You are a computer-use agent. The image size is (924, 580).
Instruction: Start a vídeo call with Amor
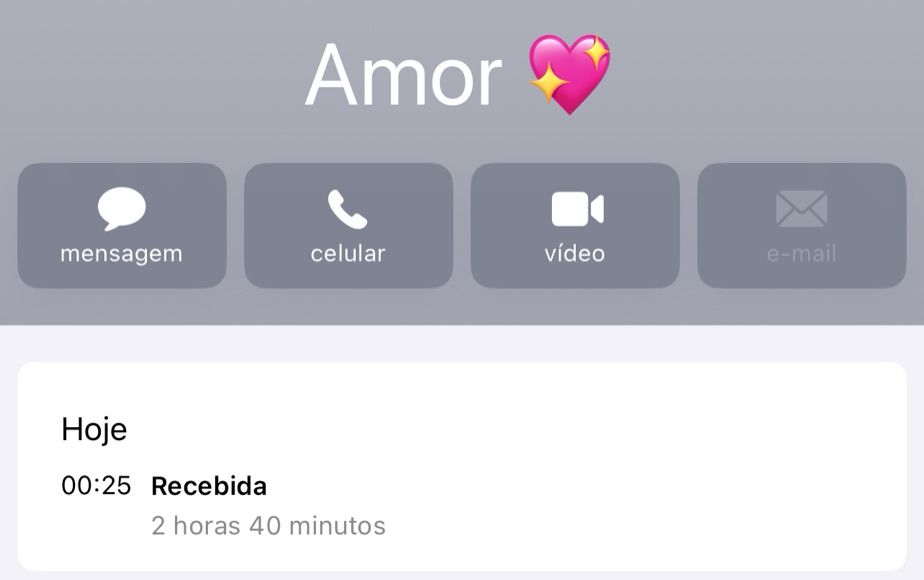point(575,226)
